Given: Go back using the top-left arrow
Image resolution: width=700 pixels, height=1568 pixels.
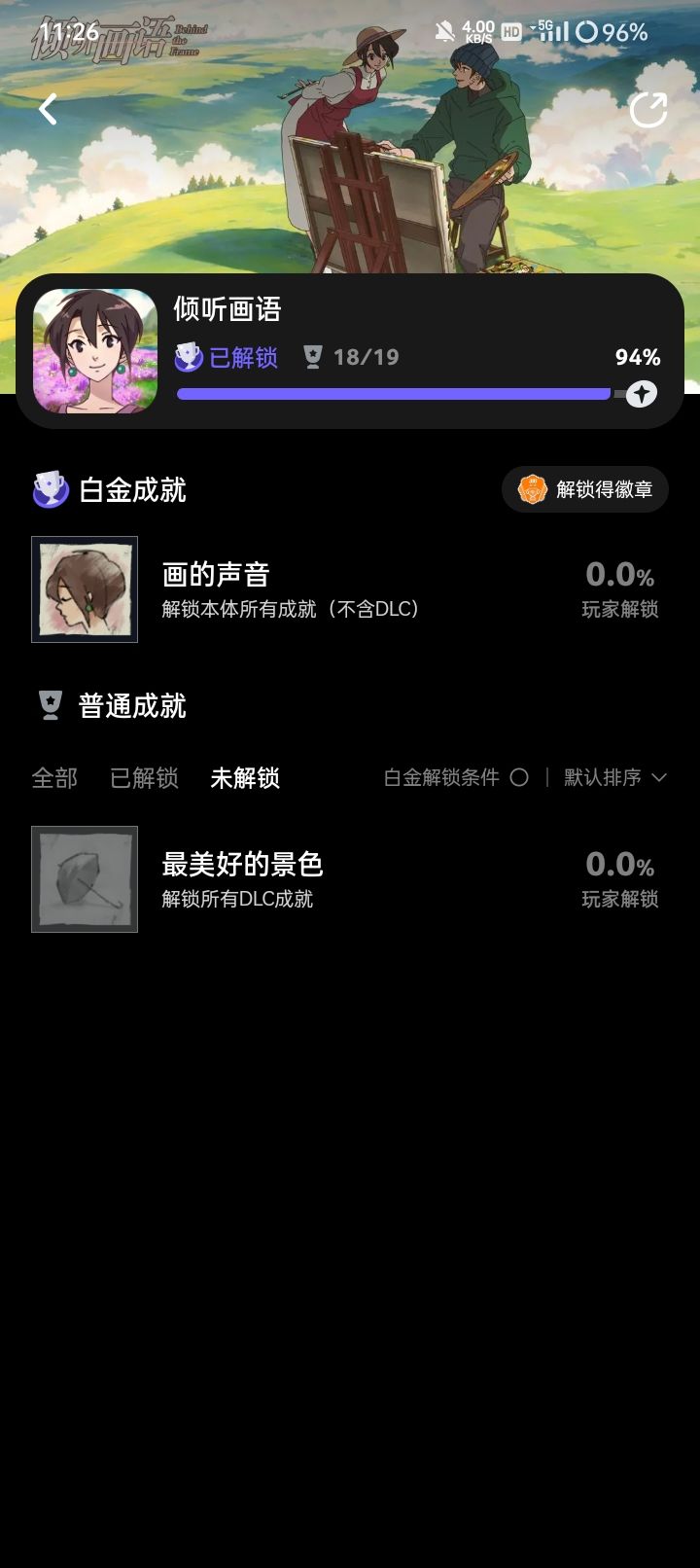Looking at the screenshot, I should 48,109.
